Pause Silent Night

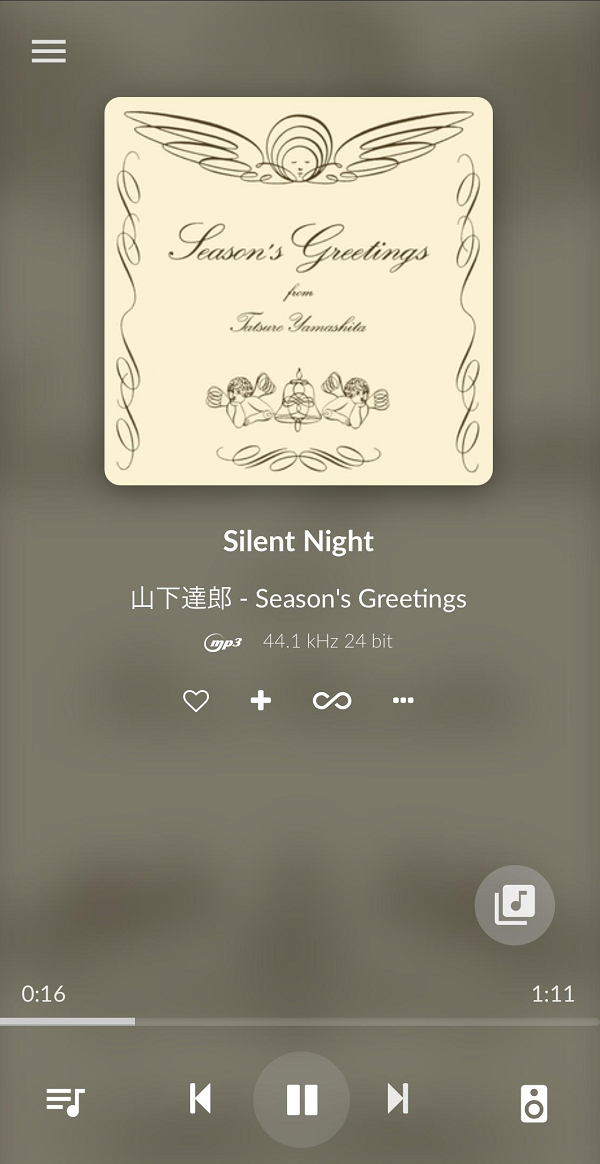(x=301, y=1099)
